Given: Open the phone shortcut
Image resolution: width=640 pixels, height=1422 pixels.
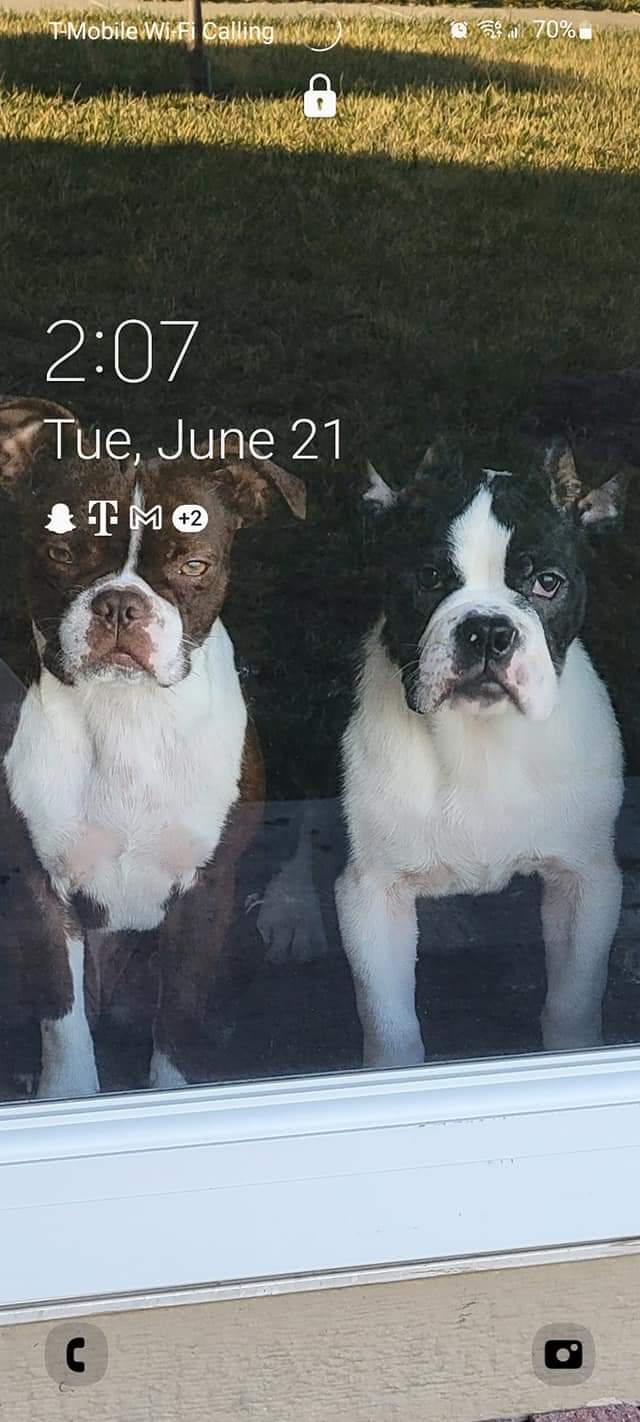Looking at the screenshot, I should 76,1354.
